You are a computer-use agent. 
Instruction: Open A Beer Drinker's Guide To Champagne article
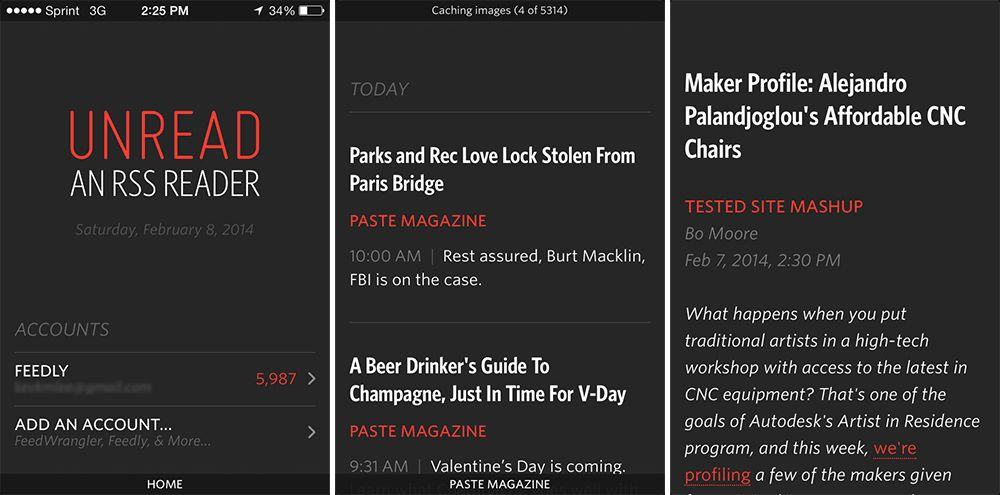tap(488, 379)
